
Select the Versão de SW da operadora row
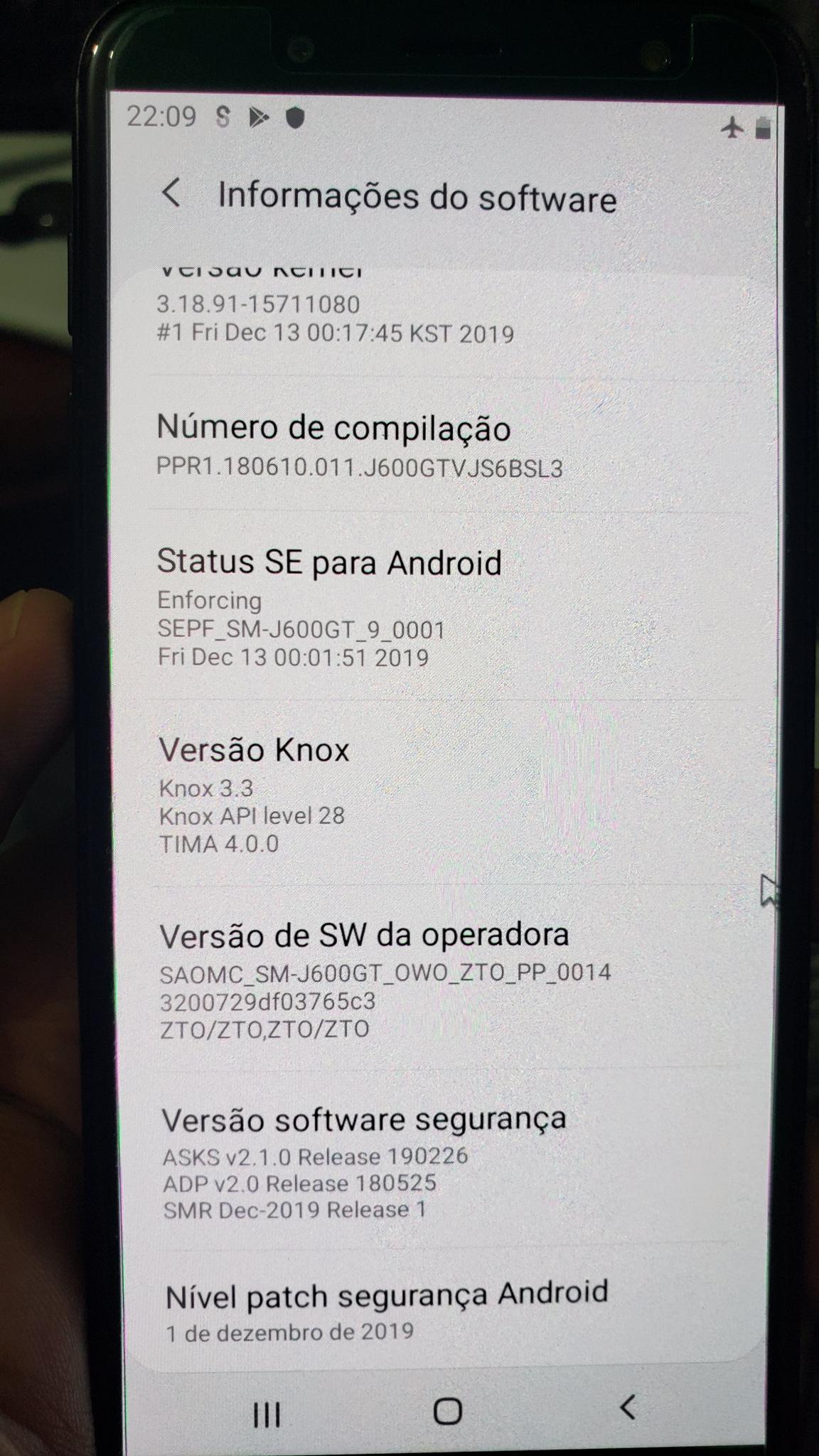448,980
